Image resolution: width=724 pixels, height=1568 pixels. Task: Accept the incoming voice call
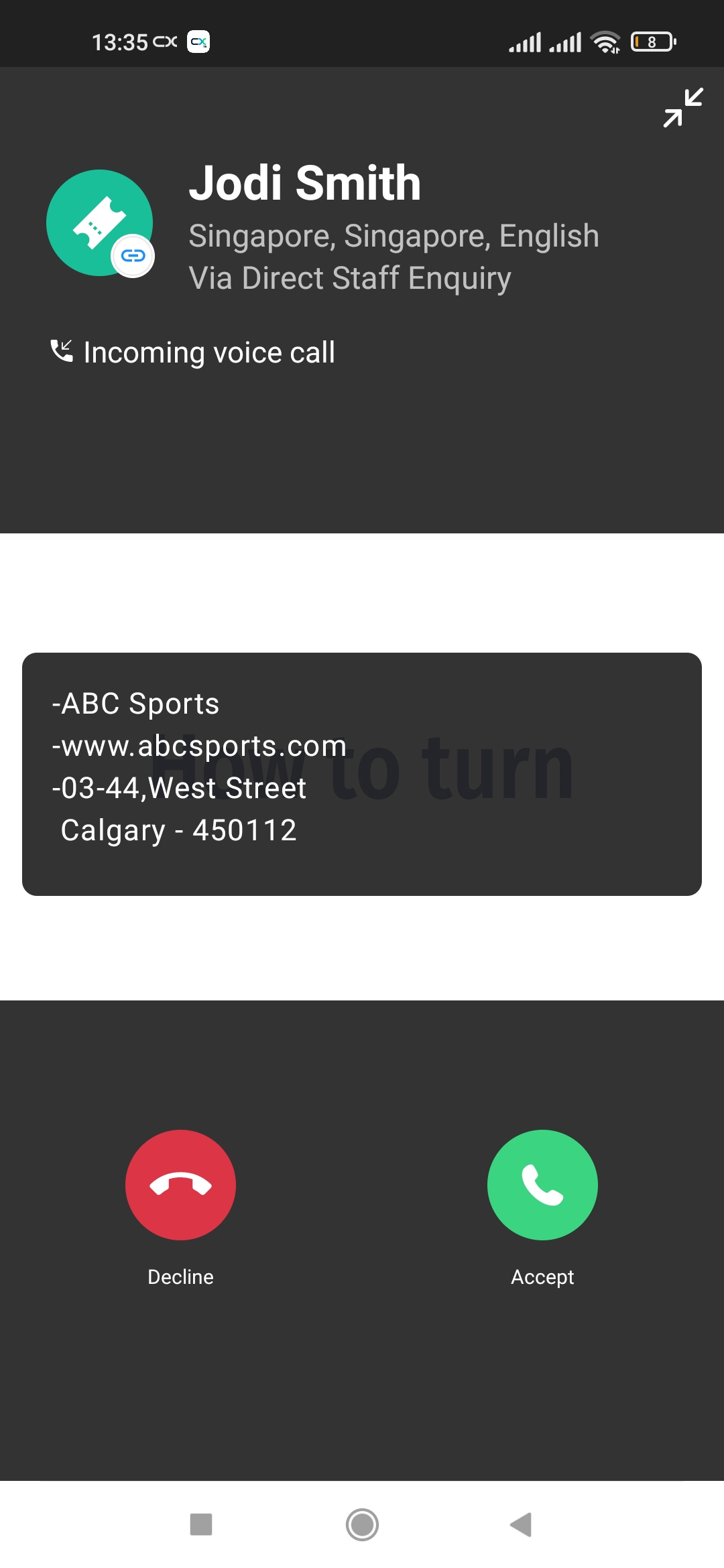[542, 1185]
